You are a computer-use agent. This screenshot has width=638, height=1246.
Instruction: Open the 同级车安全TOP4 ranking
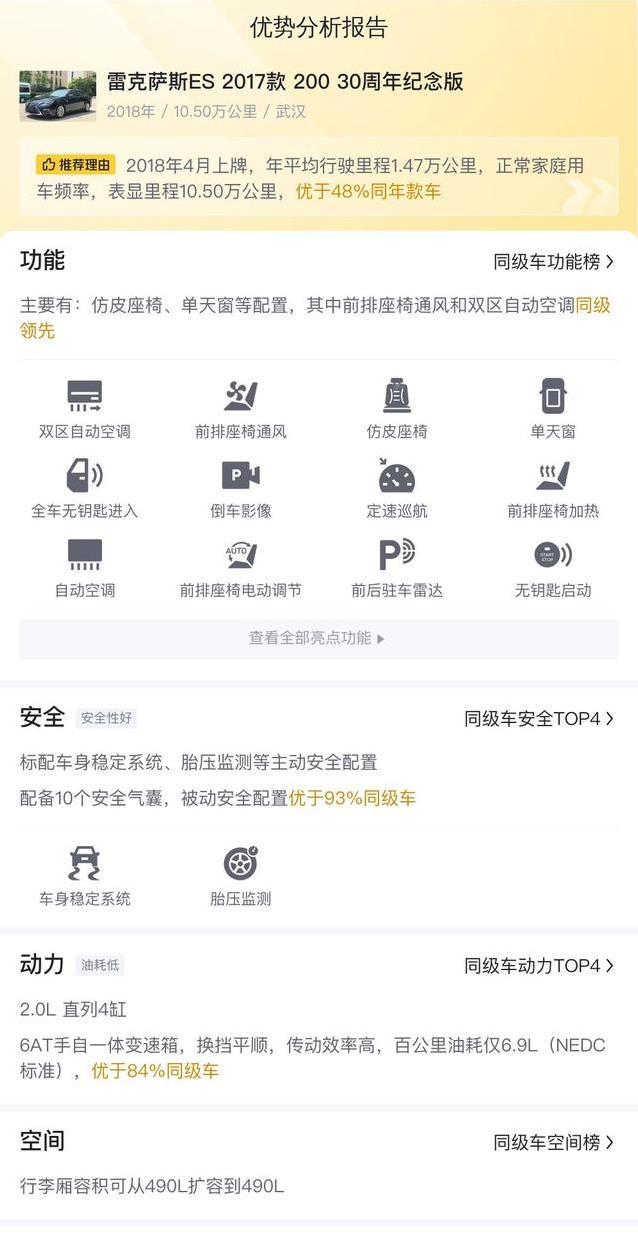pyautogui.click(x=540, y=719)
